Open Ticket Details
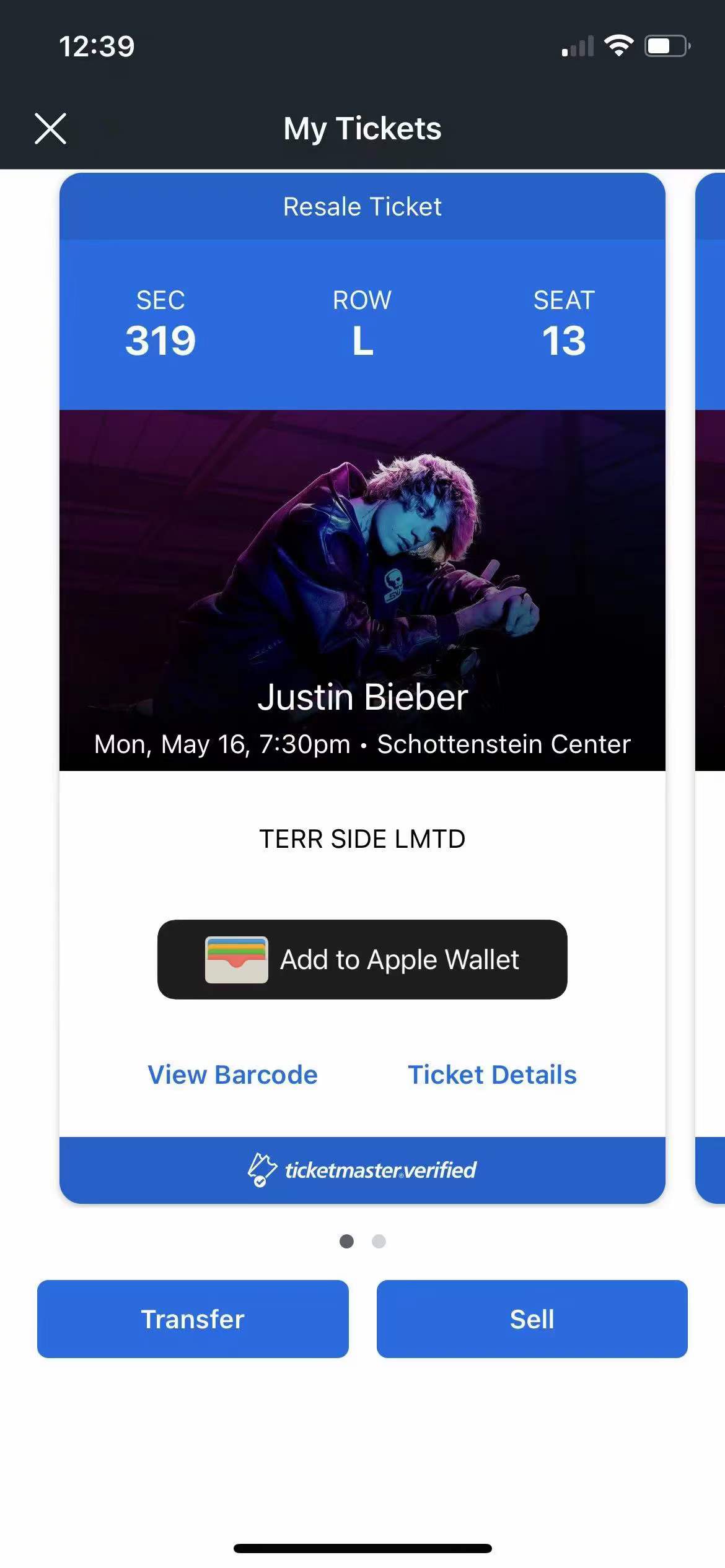Viewport: 725px width, 1568px height. point(492,1074)
